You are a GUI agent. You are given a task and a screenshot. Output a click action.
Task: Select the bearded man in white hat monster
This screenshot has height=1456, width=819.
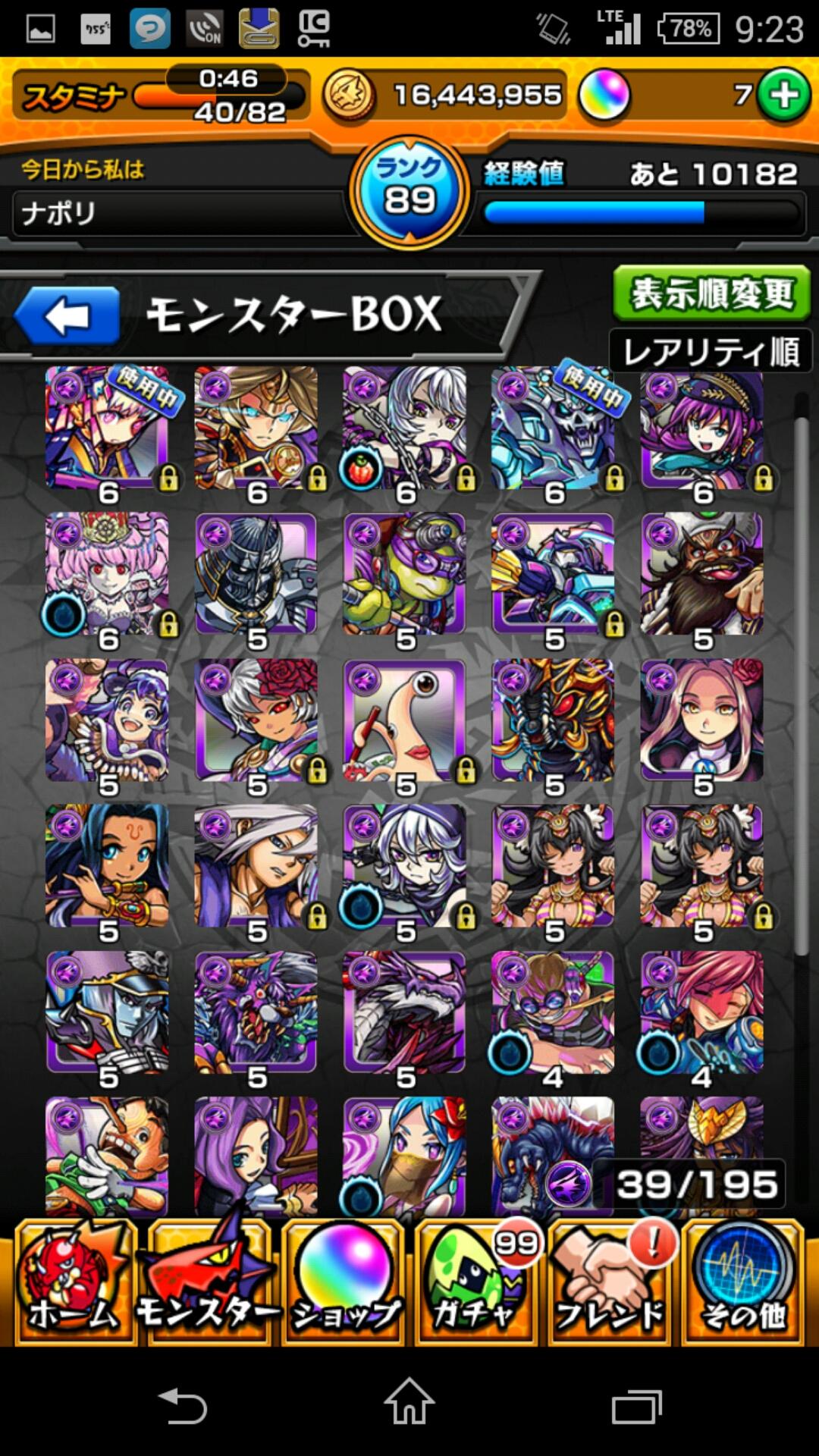tap(701, 575)
